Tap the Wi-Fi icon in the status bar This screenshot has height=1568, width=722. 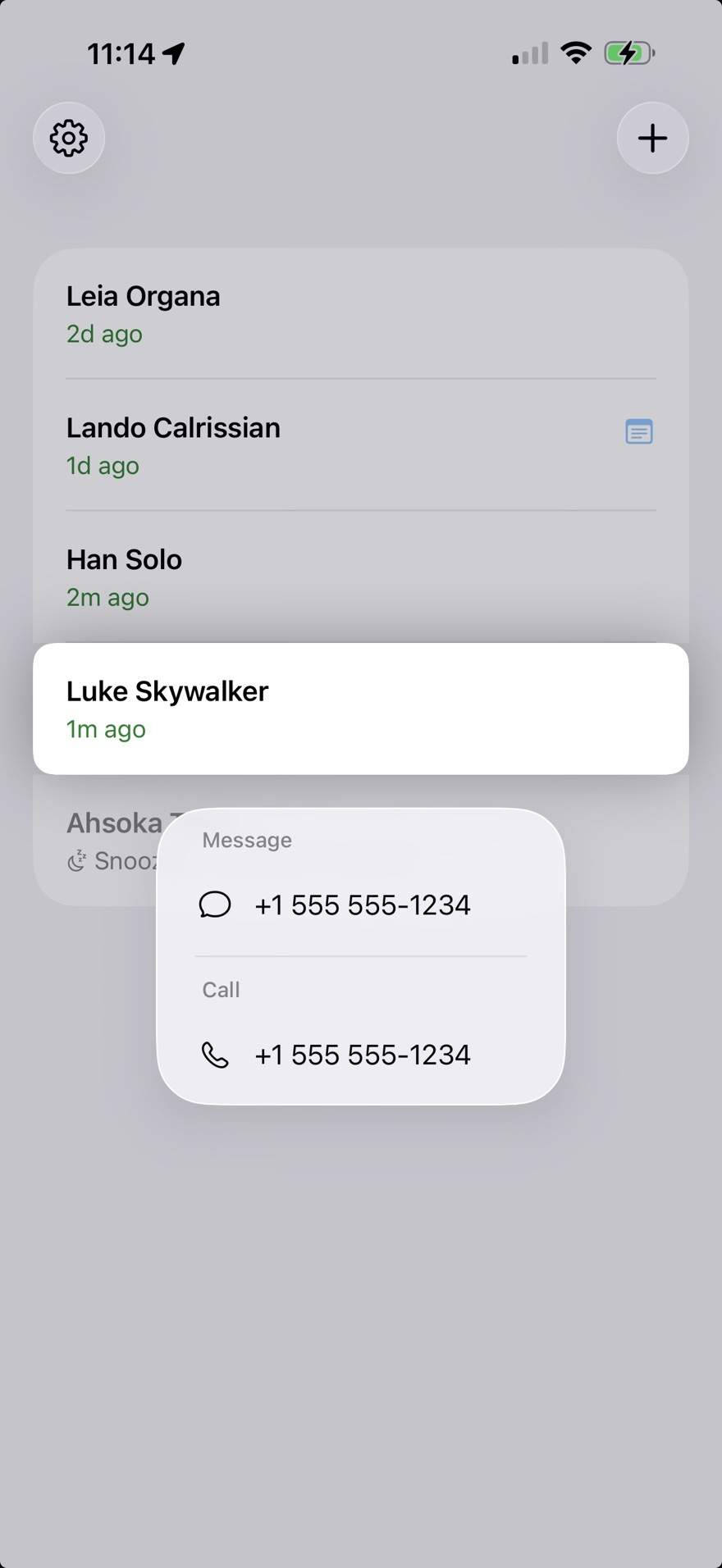(575, 52)
